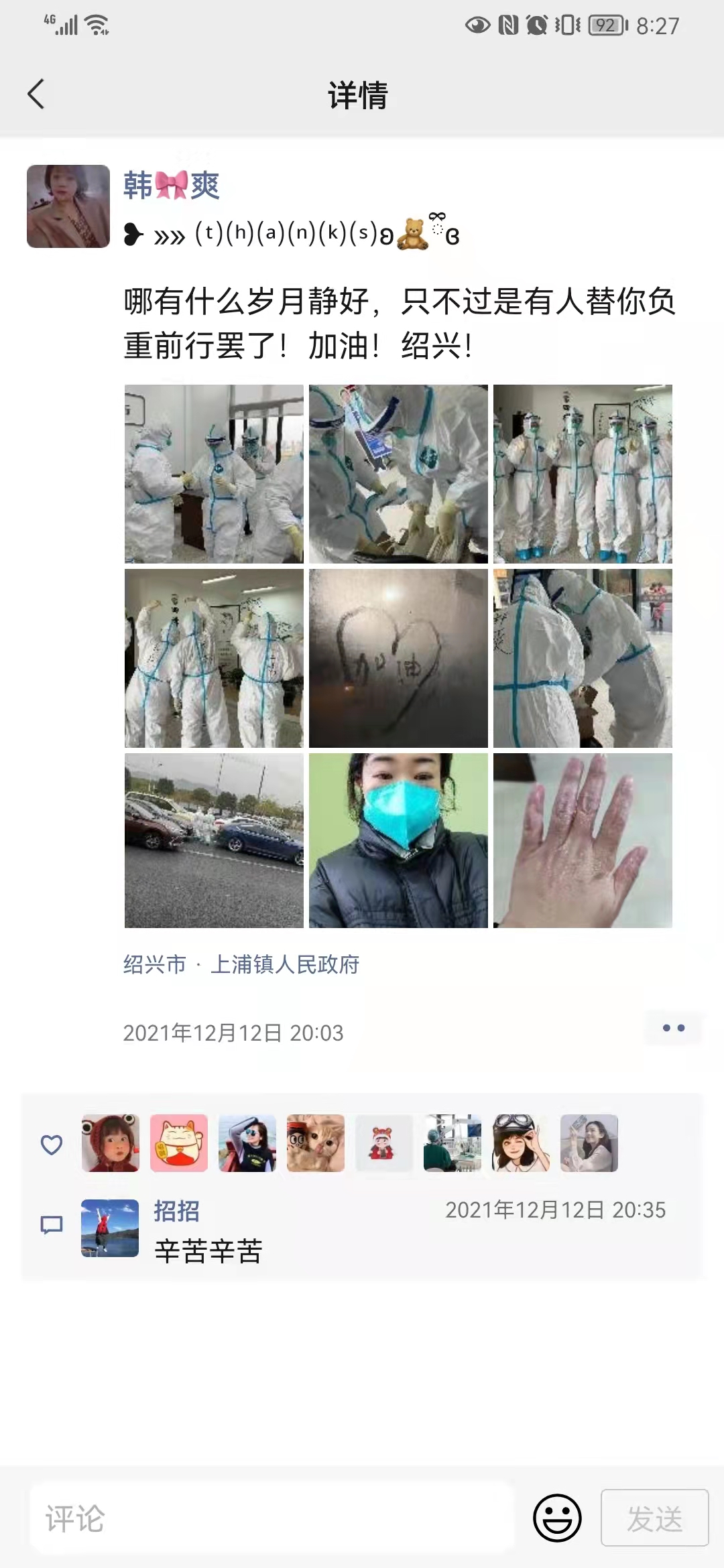Open 招招's avatar in the comment

[x=110, y=1228]
